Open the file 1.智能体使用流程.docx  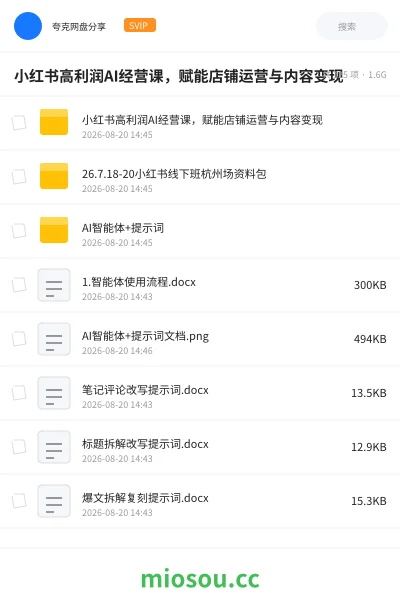point(200,285)
